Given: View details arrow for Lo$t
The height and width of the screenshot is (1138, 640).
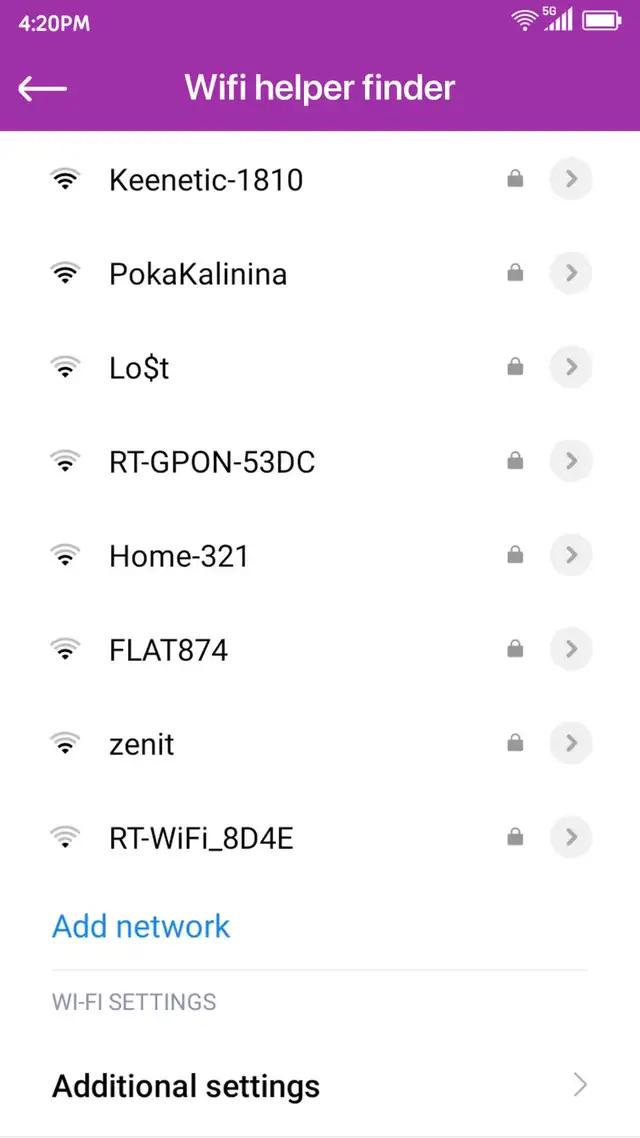Looking at the screenshot, I should 571,367.
